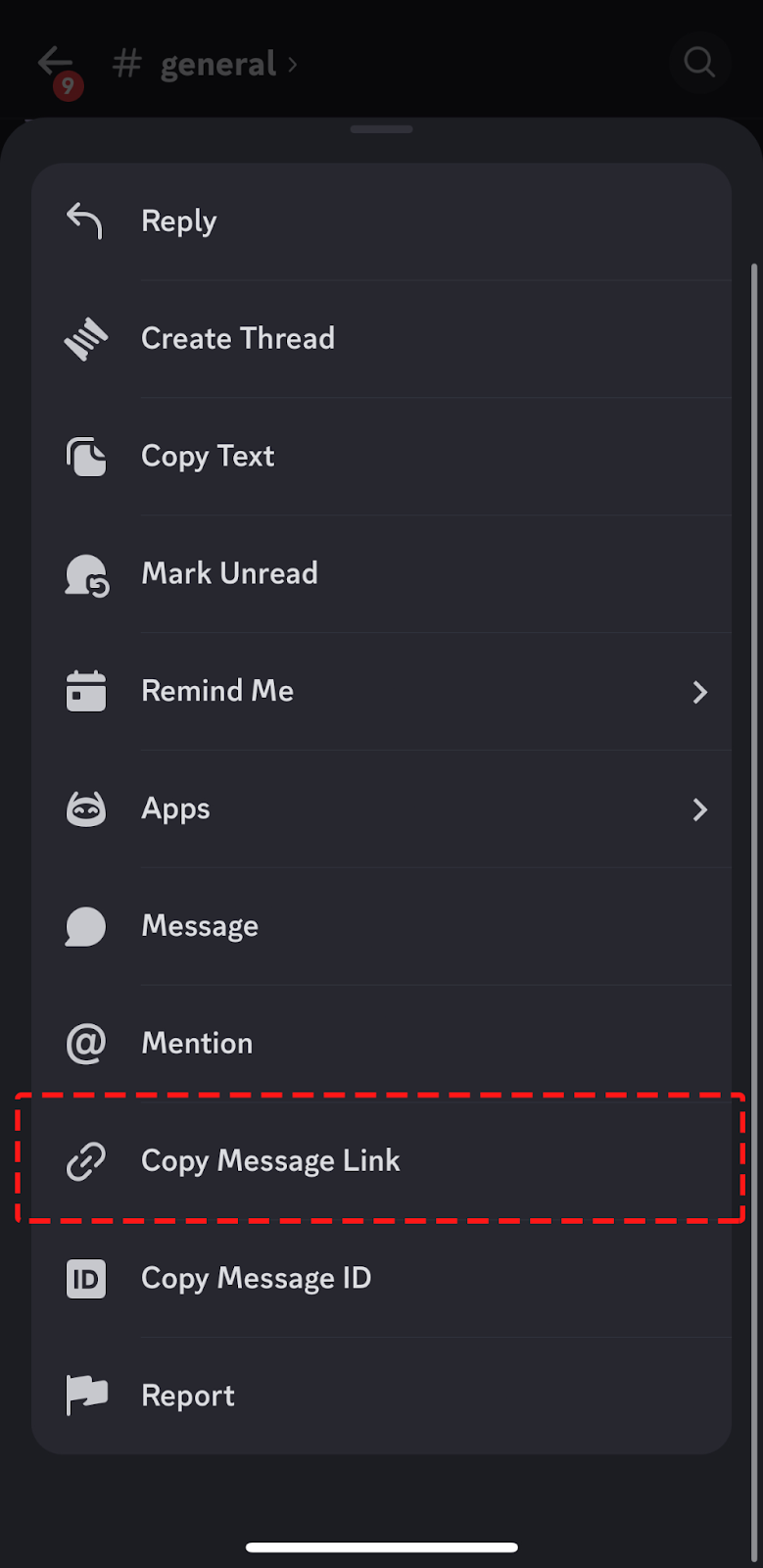Screen dimensions: 763x1568
Task: Select Reply from the message menu
Action: point(381,221)
